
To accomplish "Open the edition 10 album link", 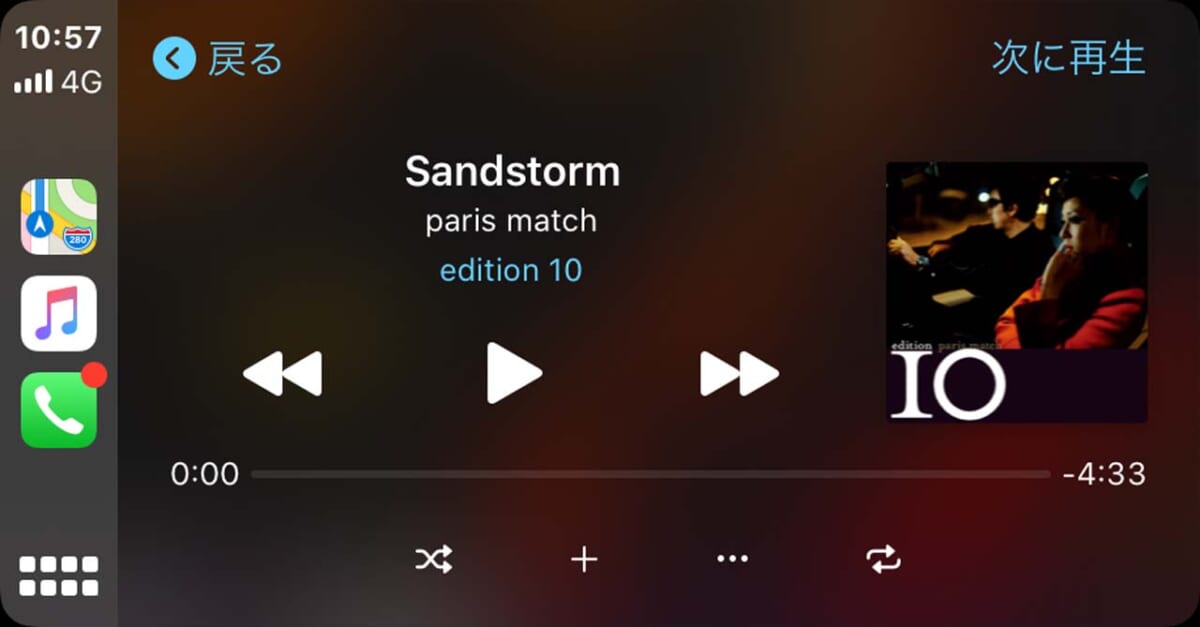I will coord(511,270).
